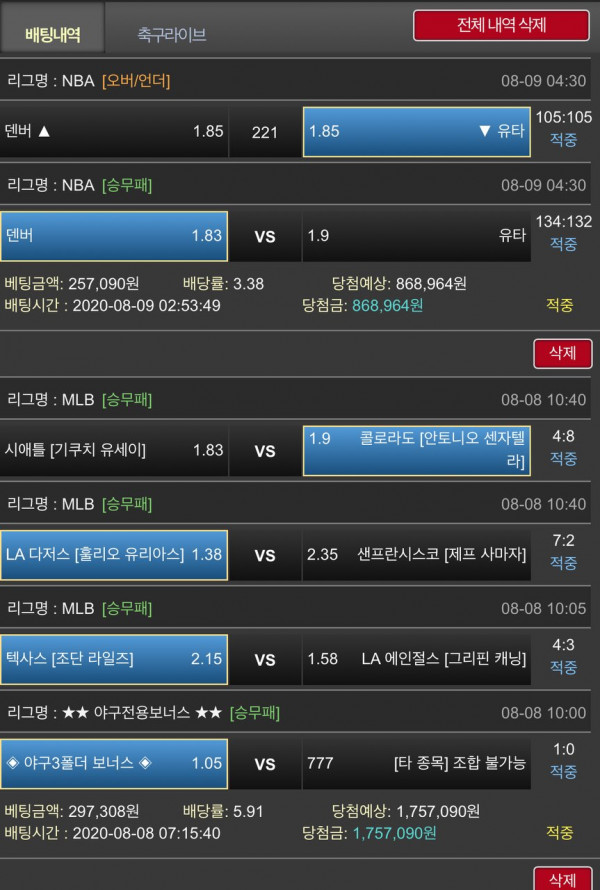Tap the 전체 내역 삭제 button

point(501,25)
